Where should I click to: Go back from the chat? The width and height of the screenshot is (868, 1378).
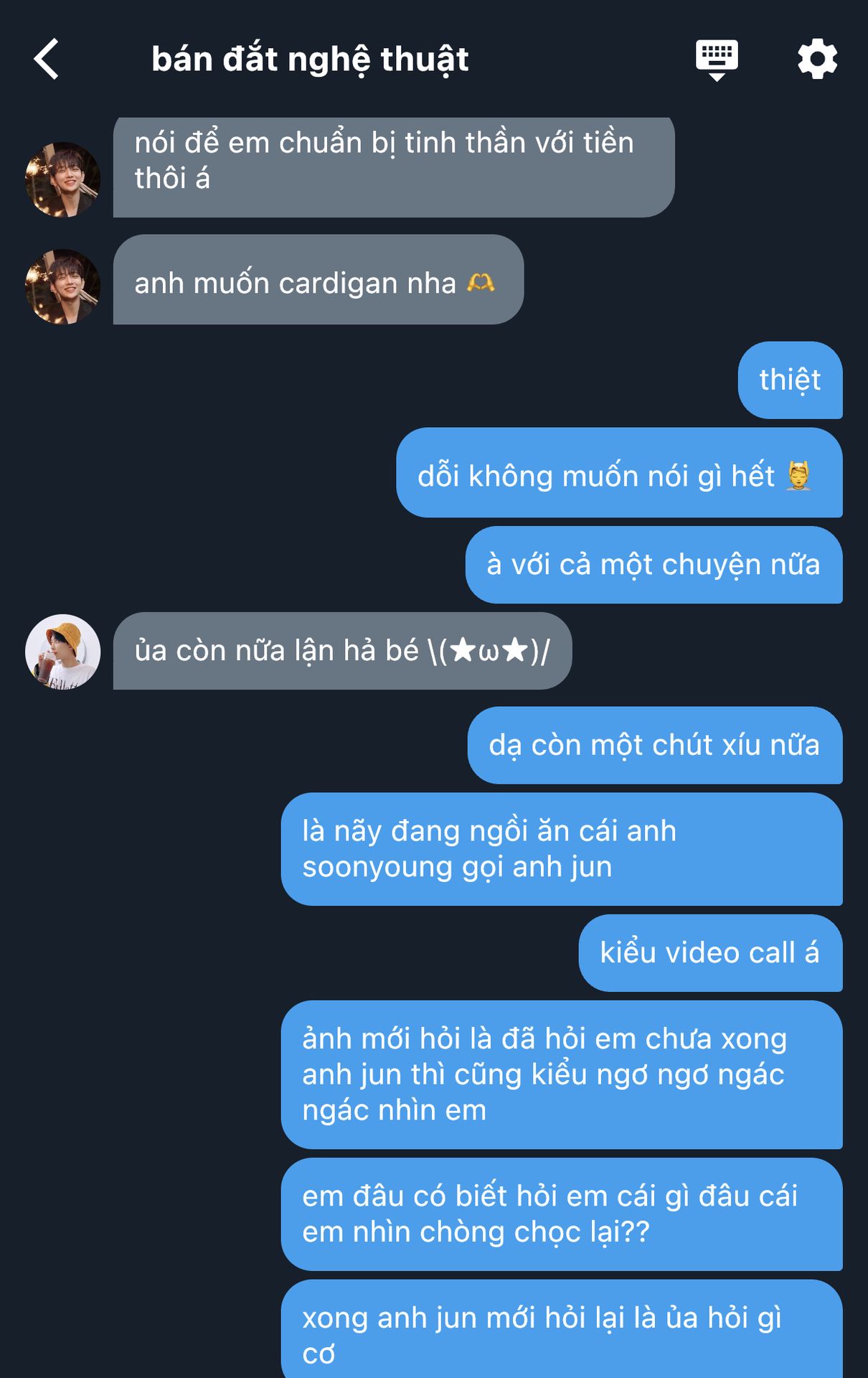point(47,59)
